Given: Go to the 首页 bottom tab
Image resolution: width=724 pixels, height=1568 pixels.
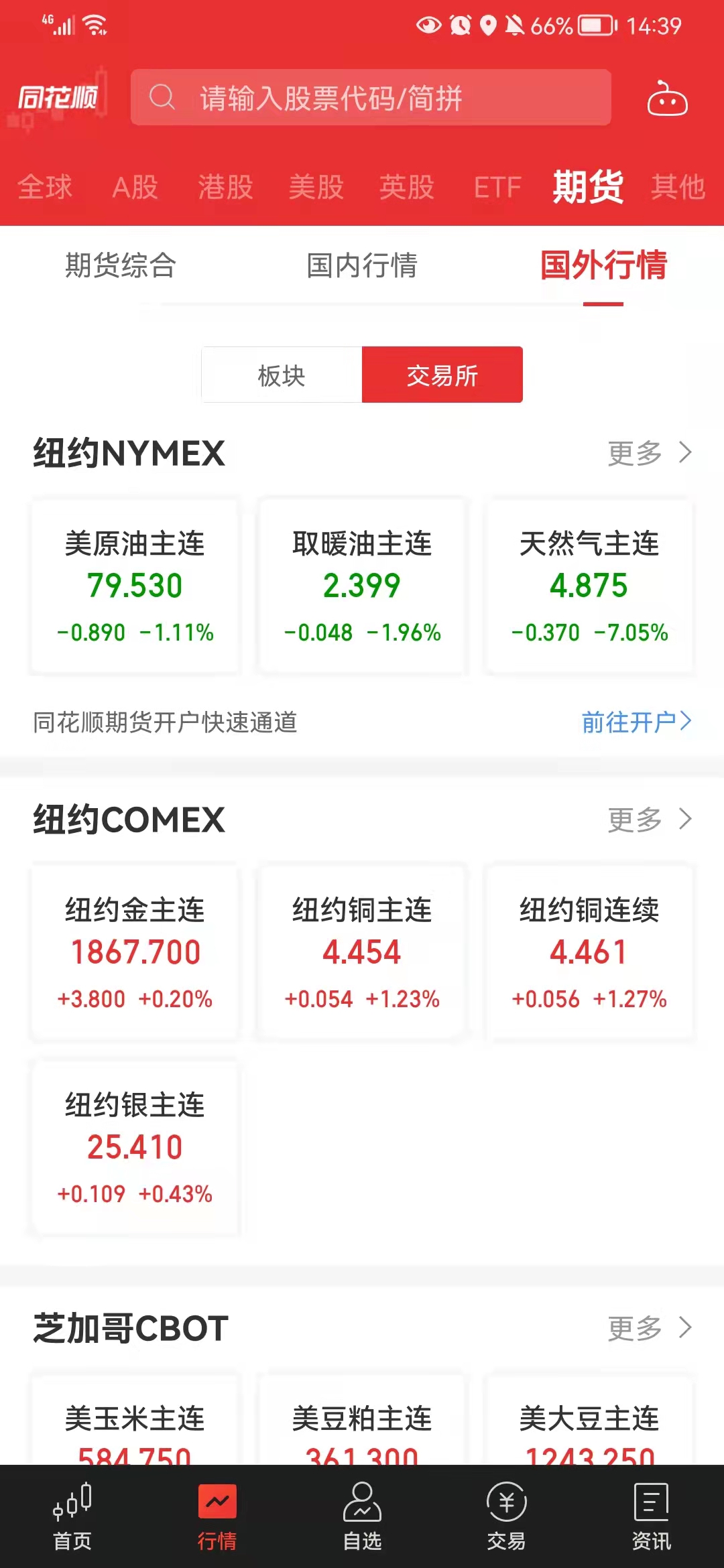Looking at the screenshot, I should click(x=72, y=1517).
